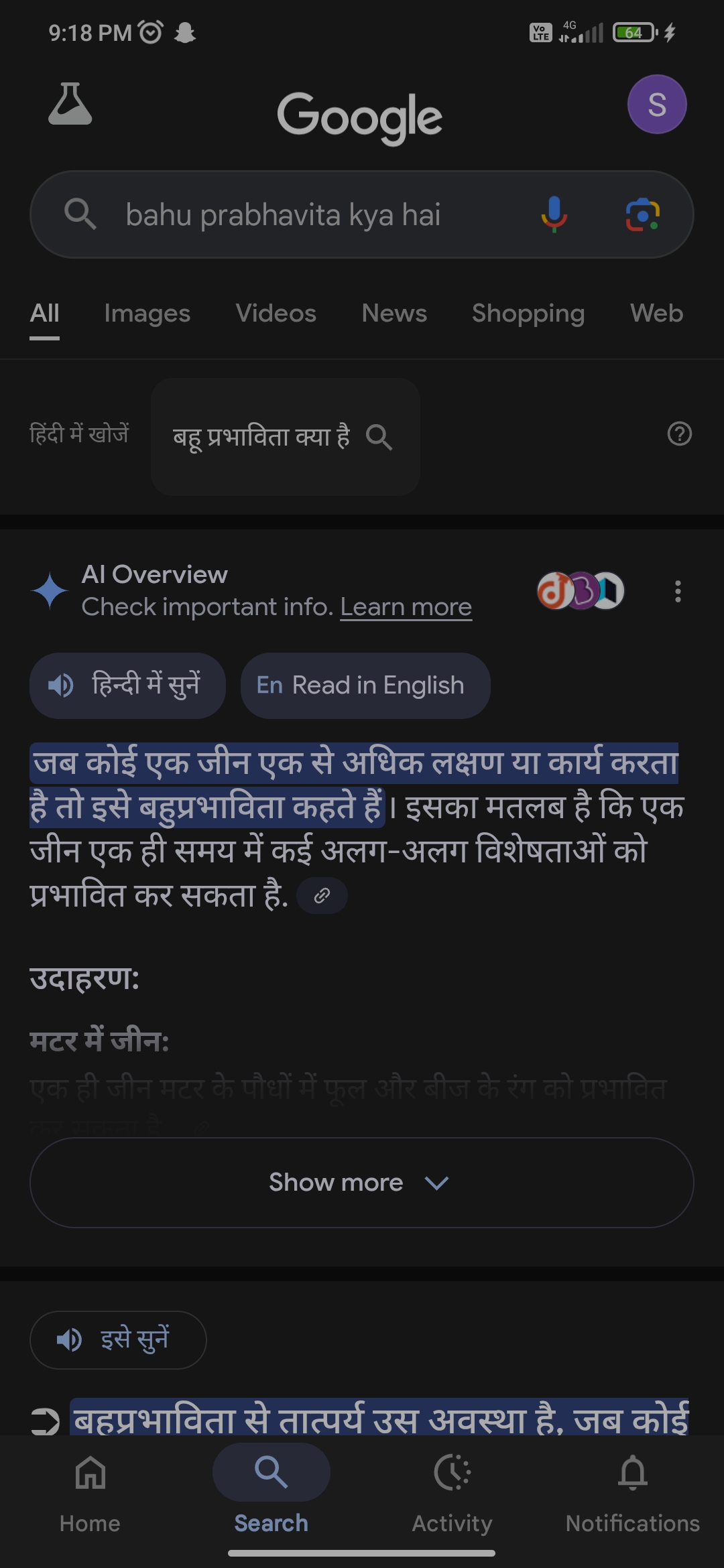Switch to the Videos tab
Image resolution: width=724 pixels, height=1568 pixels.
[x=276, y=313]
